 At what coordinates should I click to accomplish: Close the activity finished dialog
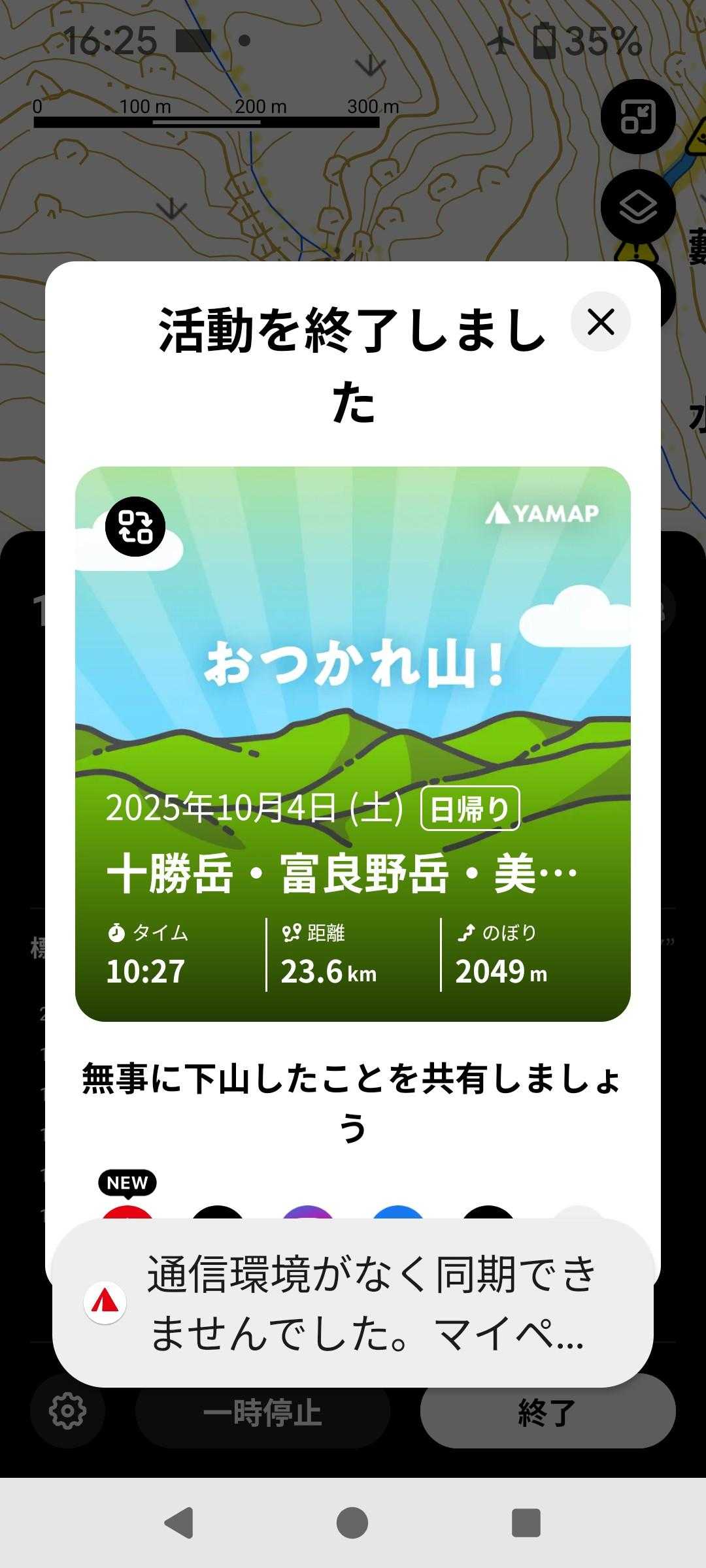tap(601, 322)
